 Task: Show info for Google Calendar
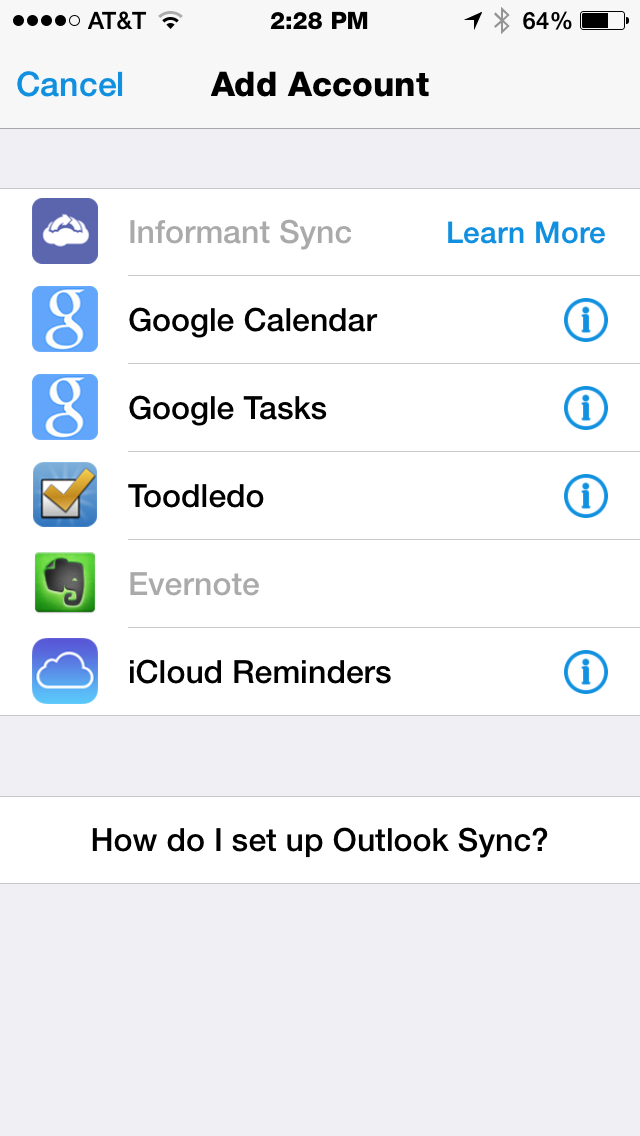click(585, 321)
